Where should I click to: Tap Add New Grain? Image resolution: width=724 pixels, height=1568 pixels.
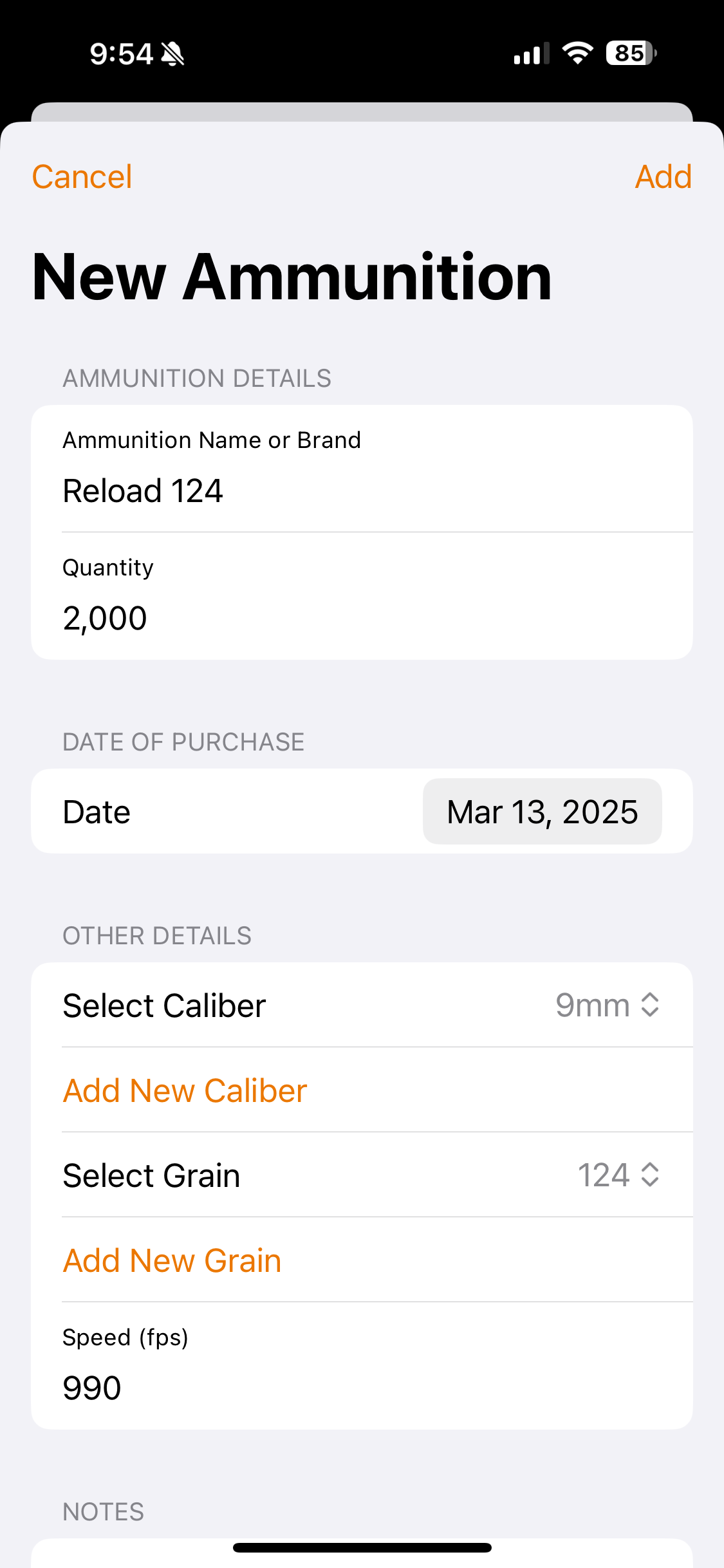click(172, 1261)
